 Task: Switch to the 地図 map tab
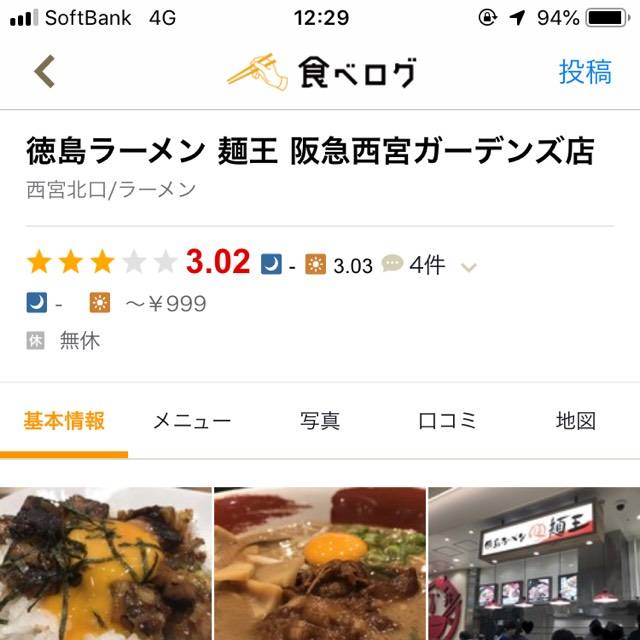click(x=575, y=421)
